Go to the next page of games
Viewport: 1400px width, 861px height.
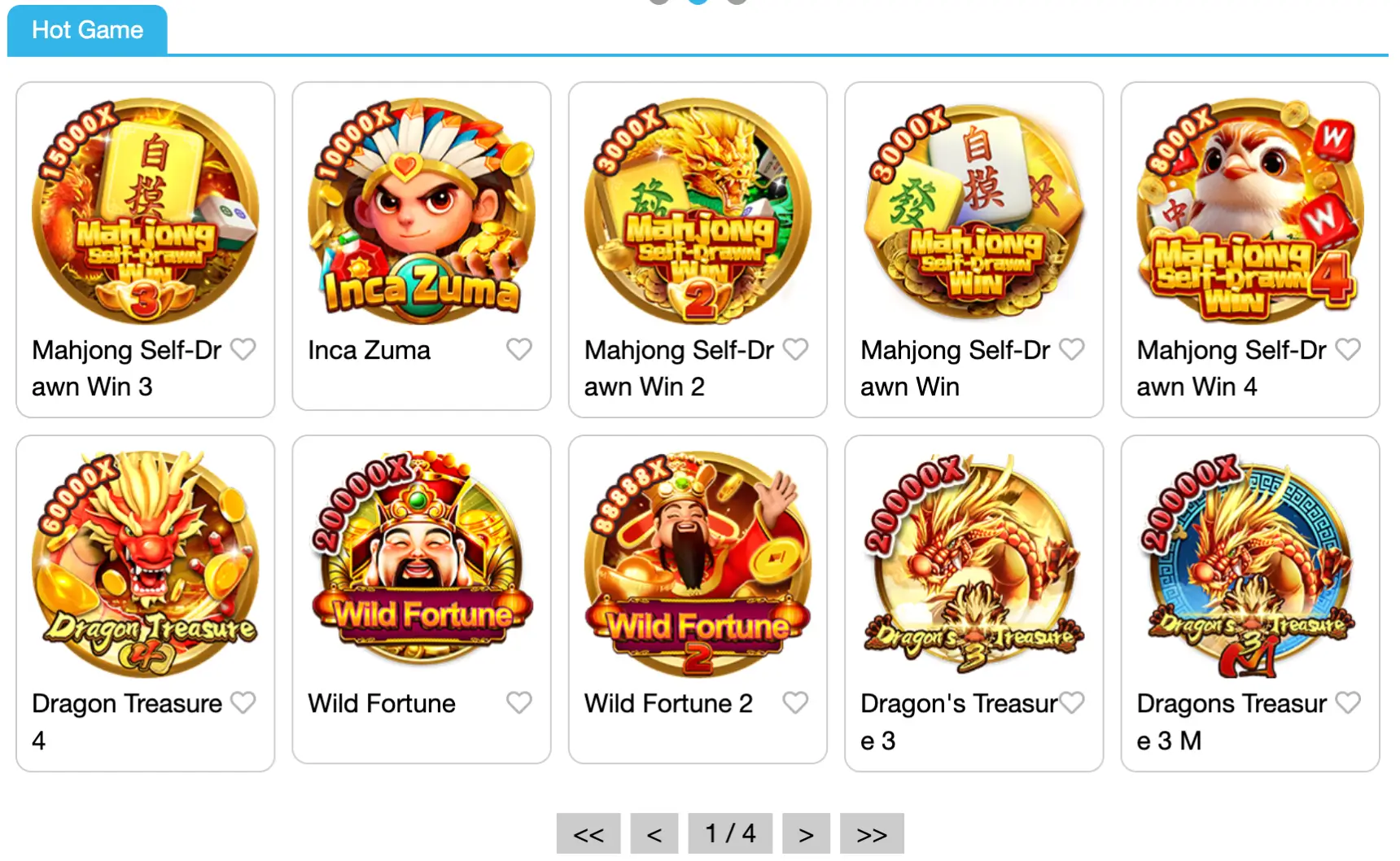[x=806, y=834]
